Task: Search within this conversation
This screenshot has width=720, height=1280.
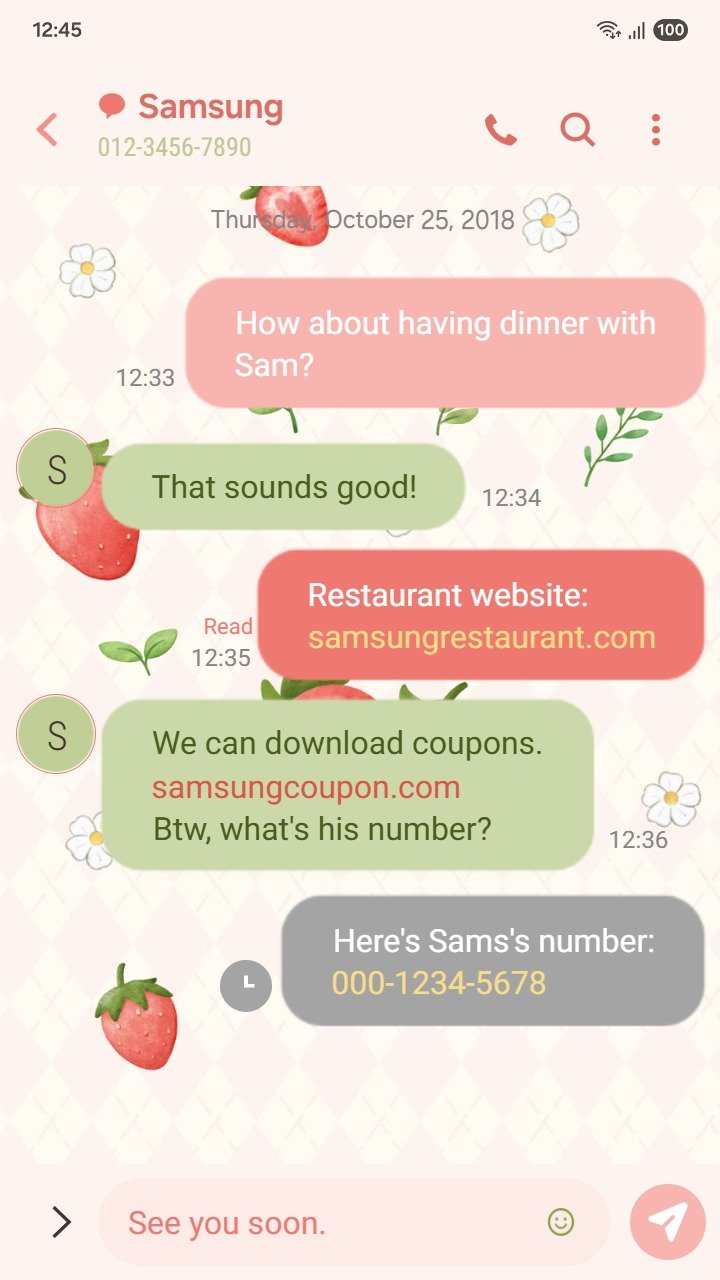Action: pyautogui.click(x=577, y=130)
